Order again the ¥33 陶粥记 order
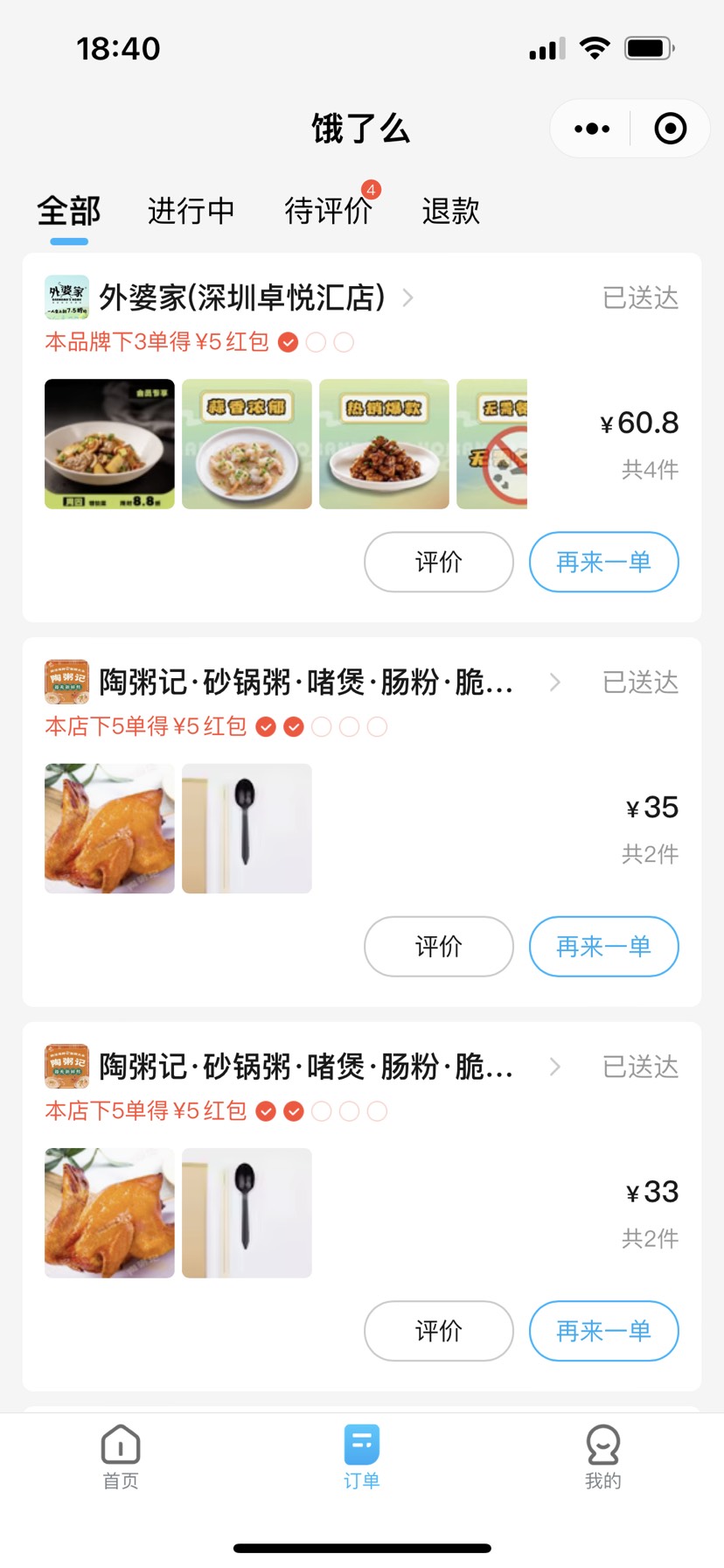 (x=603, y=1331)
